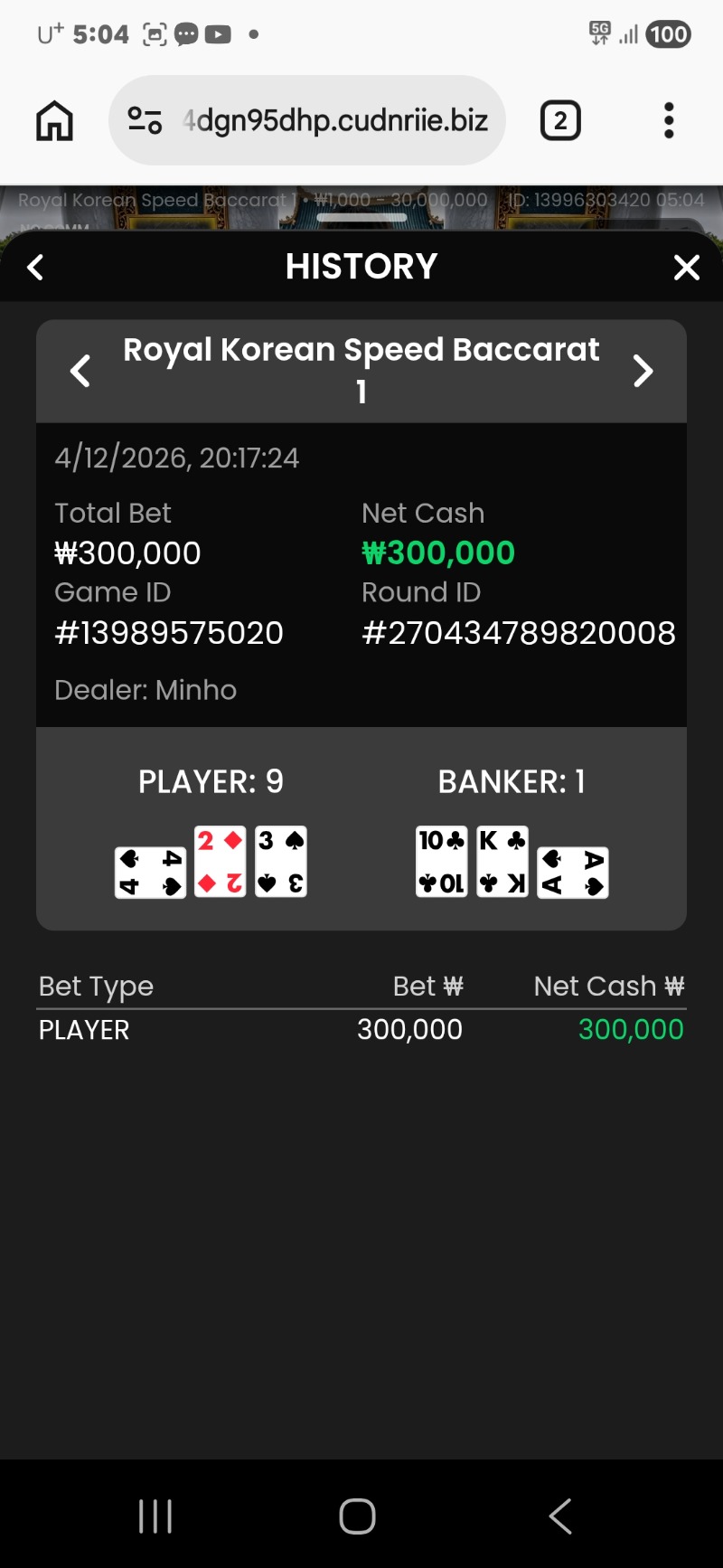This screenshot has width=723, height=1568.
Task: Go back from the History panel
Action: click(35, 268)
